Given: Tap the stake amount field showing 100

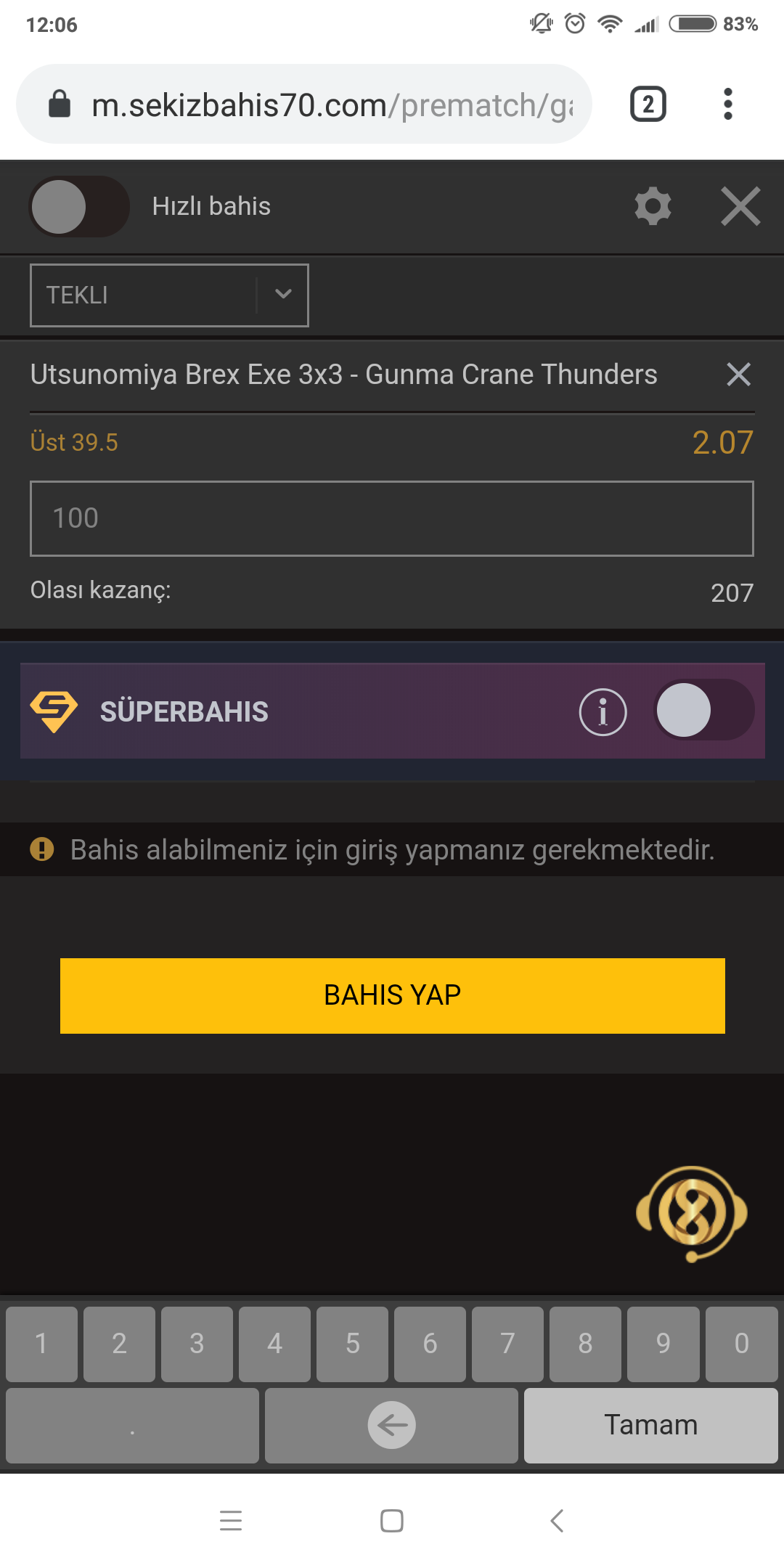Looking at the screenshot, I should [392, 518].
